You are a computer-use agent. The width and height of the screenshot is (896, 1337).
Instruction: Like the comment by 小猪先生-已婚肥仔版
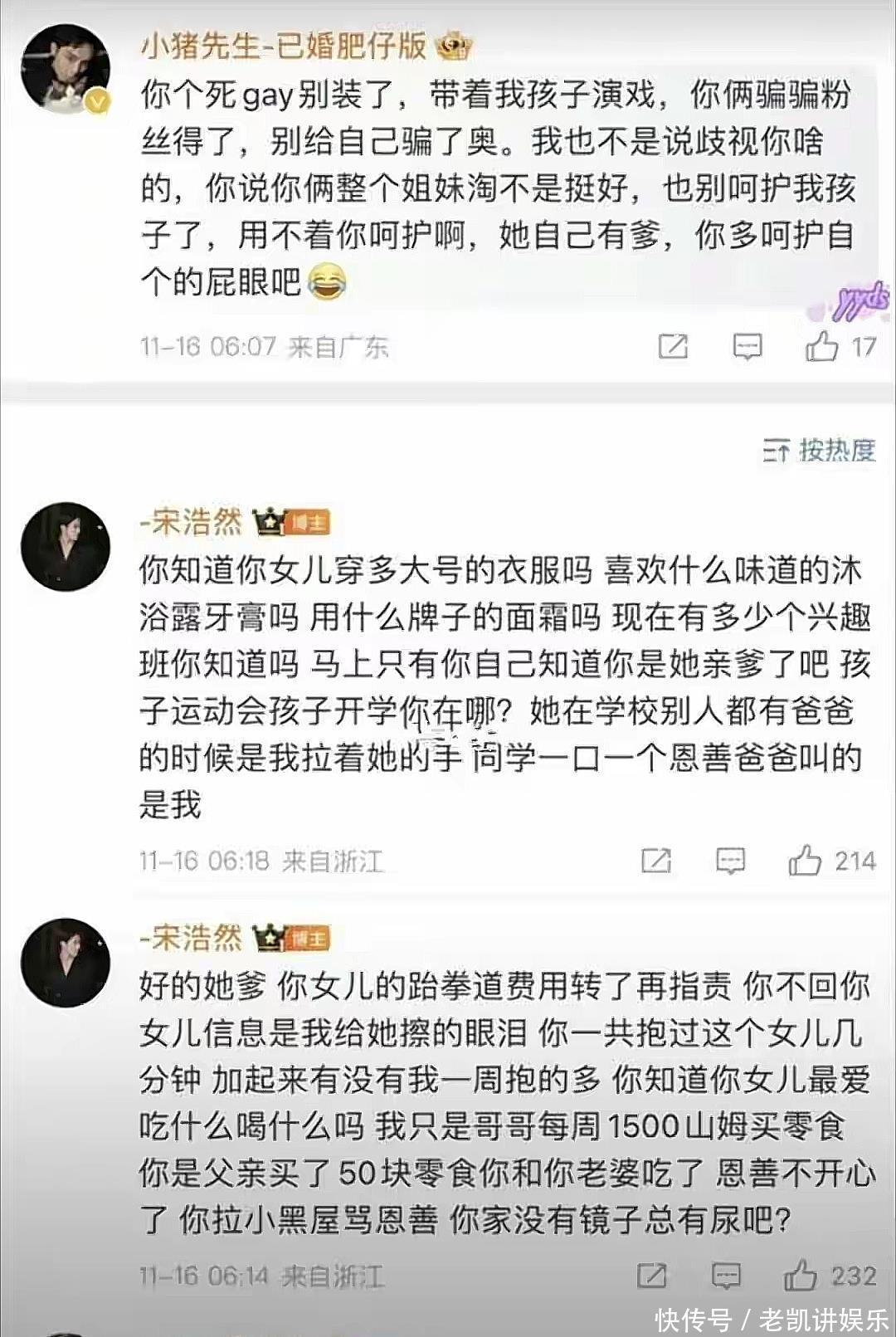pyautogui.click(x=821, y=346)
